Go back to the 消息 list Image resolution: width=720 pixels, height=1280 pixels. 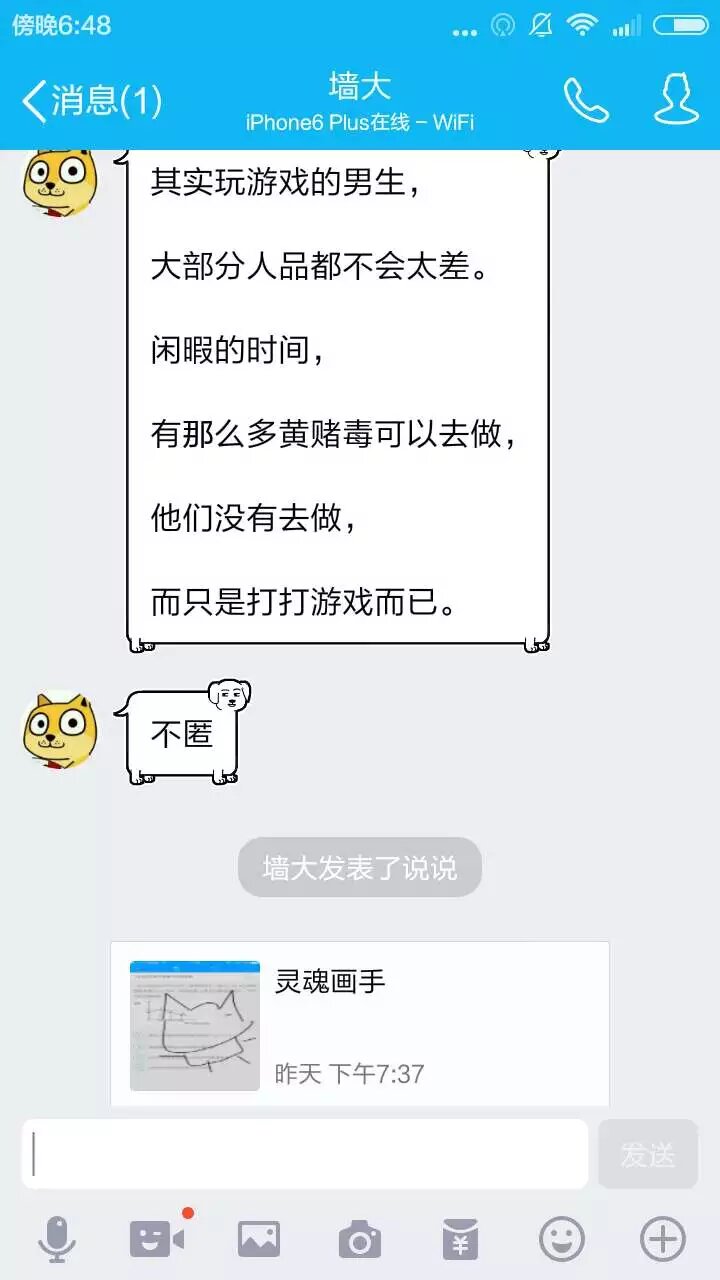(90, 101)
